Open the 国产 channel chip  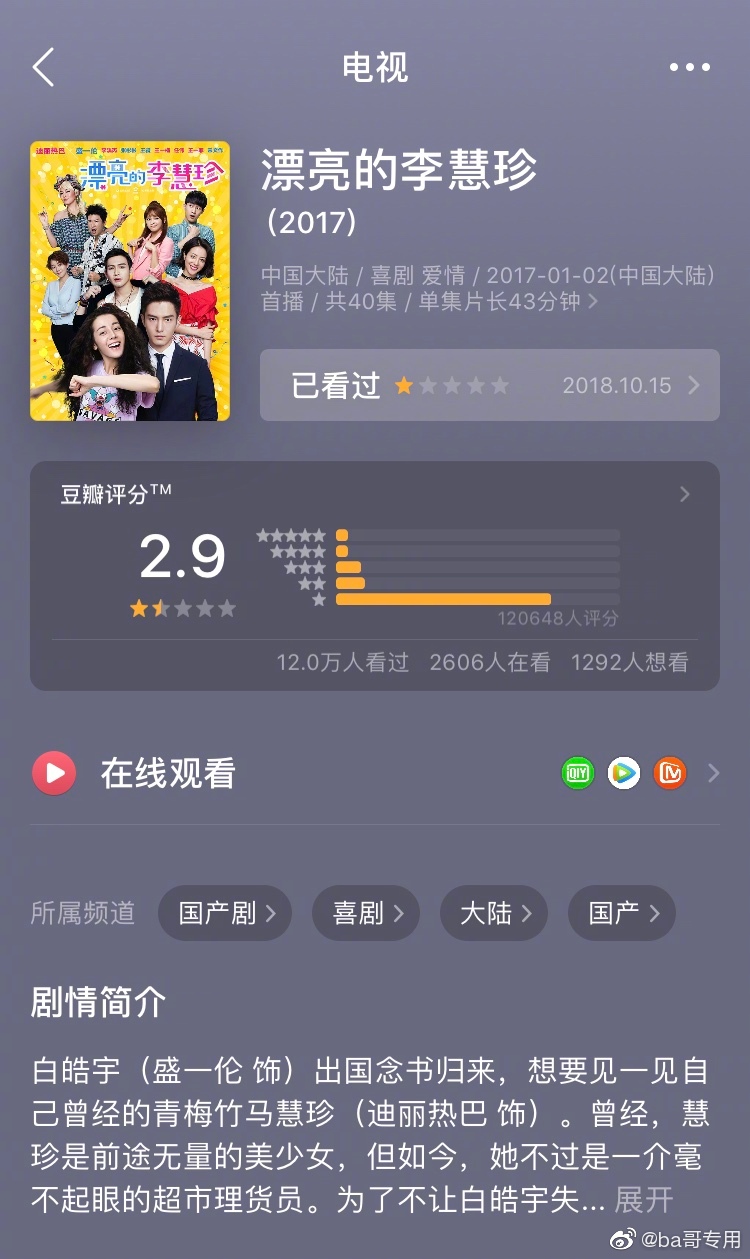622,913
